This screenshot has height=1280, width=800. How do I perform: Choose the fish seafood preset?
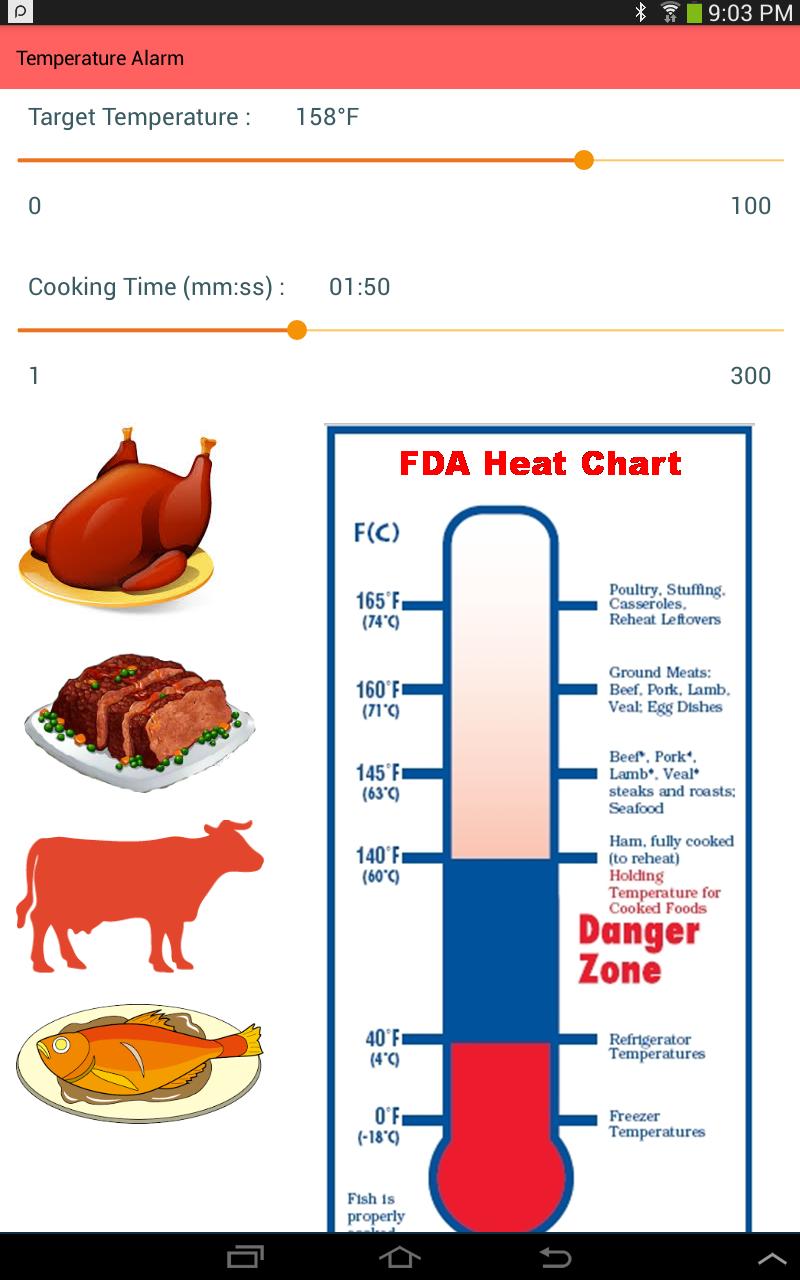coord(140,1062)
